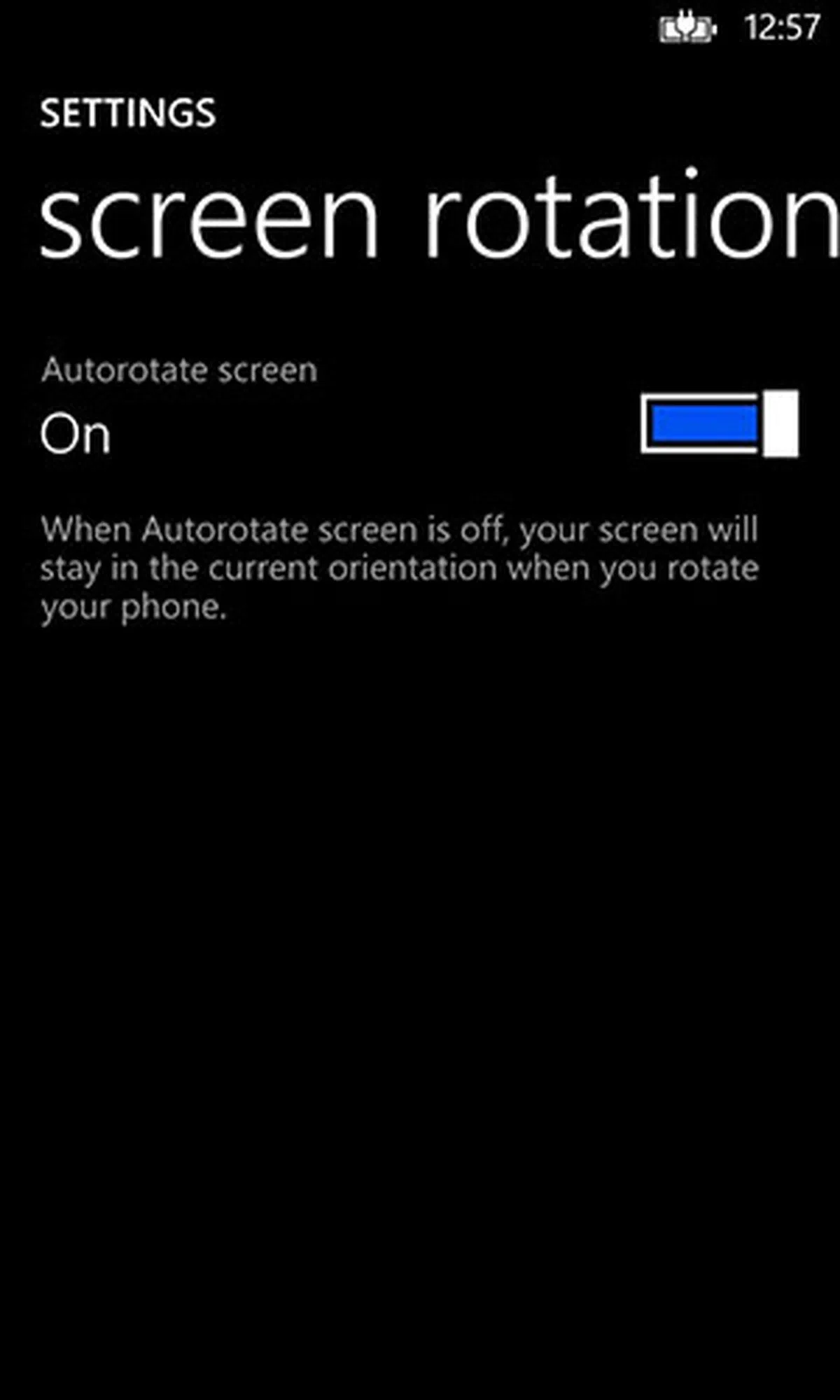Image resolution: width=840 pixels, height=1400 pixels.
Task: Turn off the Autorotate screen toggle
Action: pyautogui.click(x=719, y=424)
